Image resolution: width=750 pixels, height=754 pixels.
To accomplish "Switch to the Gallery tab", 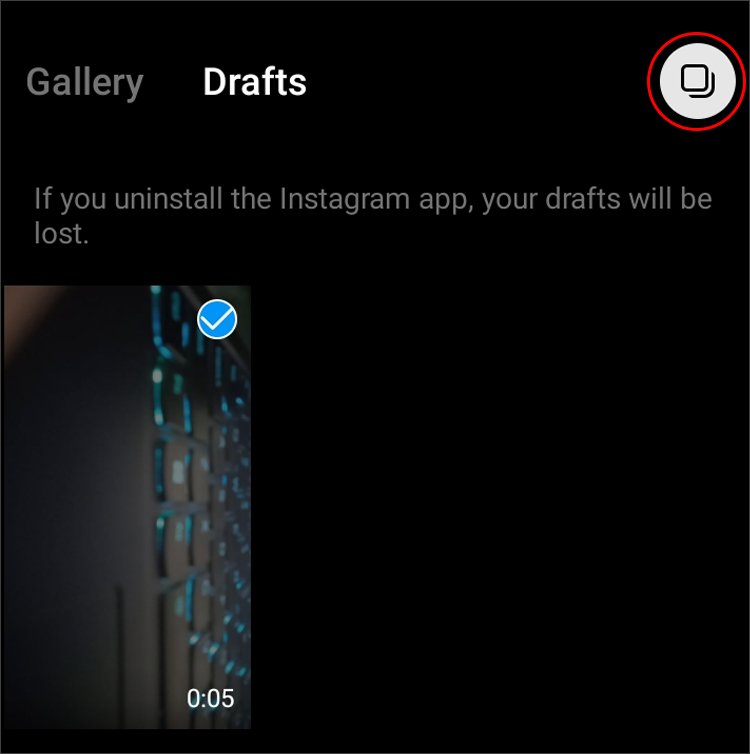I will (84, 82).
